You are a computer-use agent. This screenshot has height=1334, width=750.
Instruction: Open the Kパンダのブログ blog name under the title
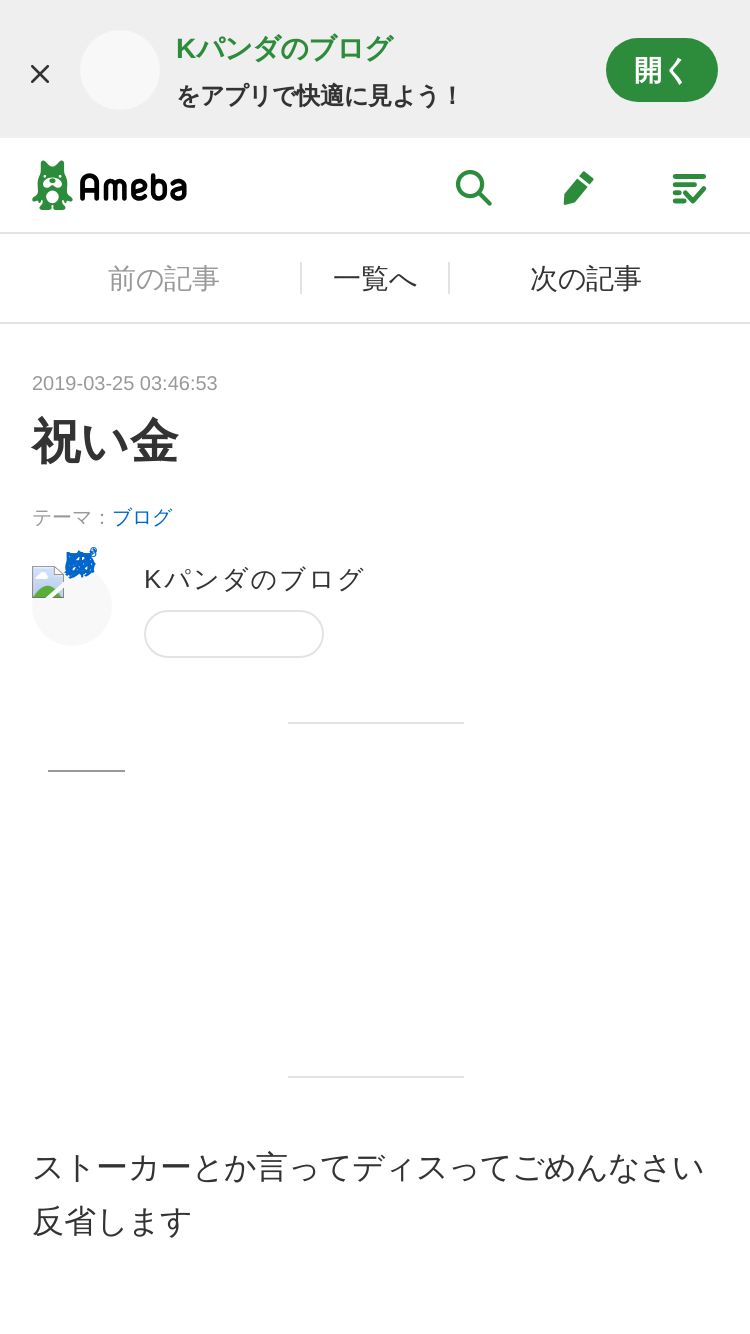pyautogui.click(x=254, y=579)
